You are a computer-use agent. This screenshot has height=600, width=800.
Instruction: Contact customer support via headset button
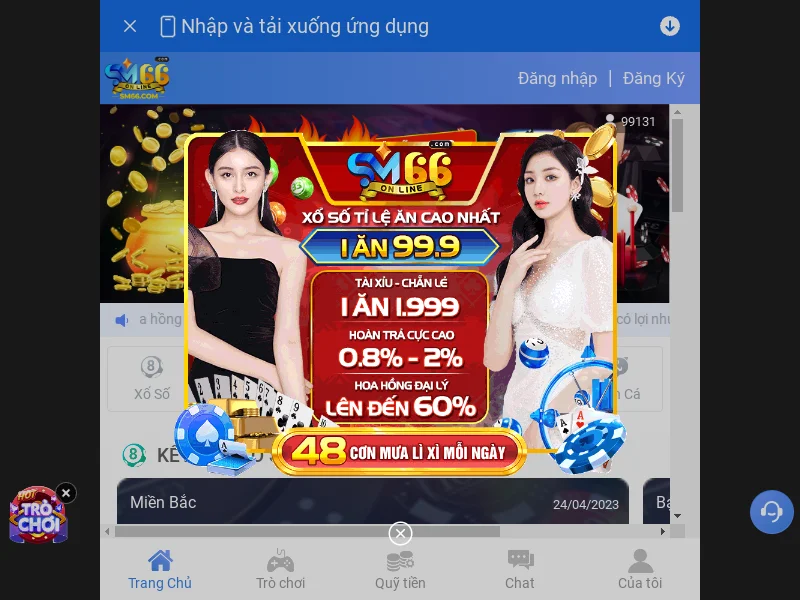tap(771, 512)
